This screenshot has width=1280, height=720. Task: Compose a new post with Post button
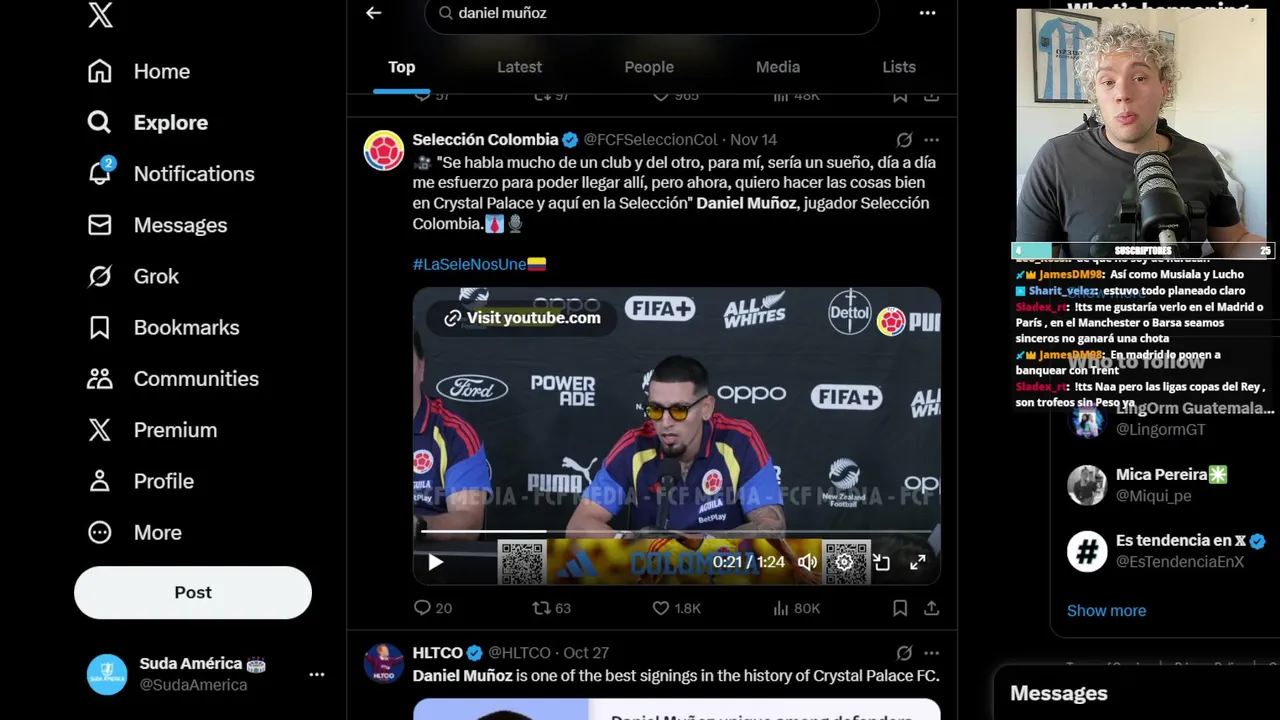pyautogui.click(x=193, y=592)
